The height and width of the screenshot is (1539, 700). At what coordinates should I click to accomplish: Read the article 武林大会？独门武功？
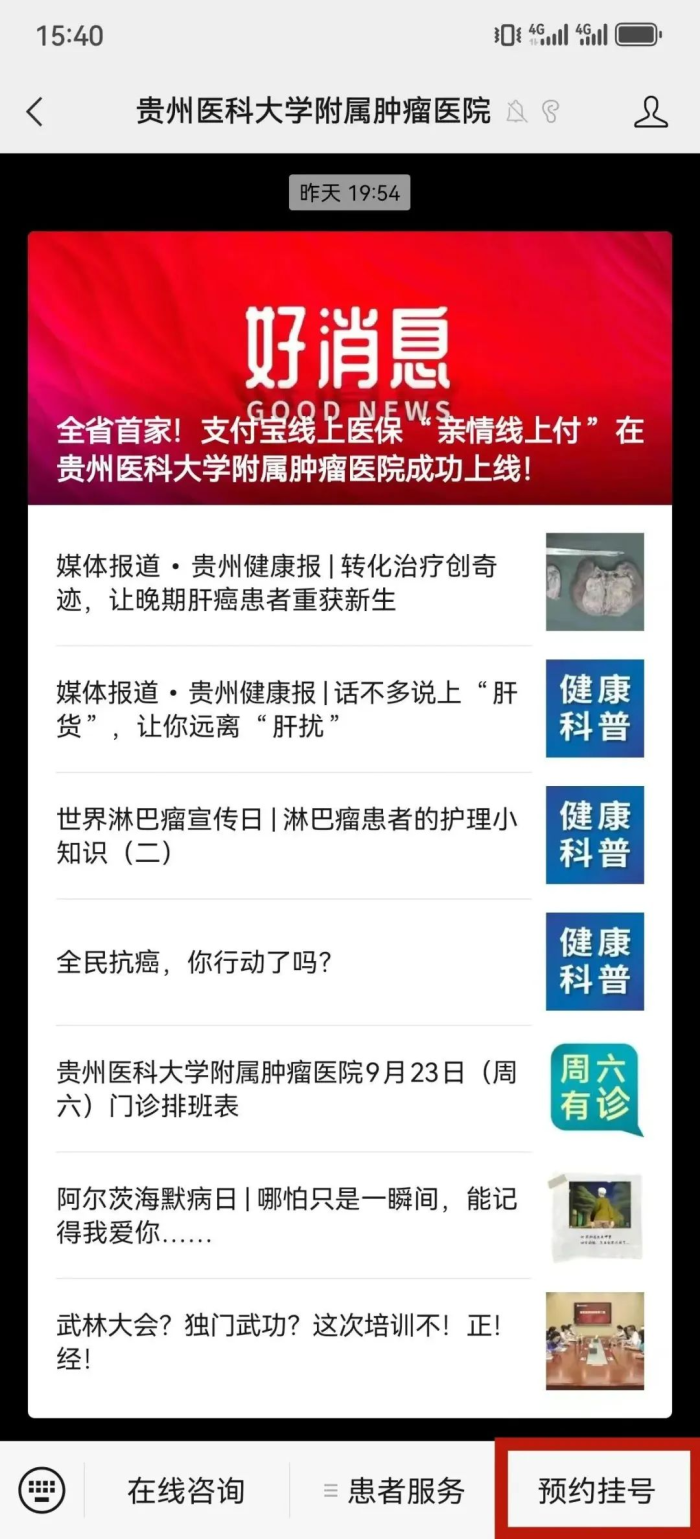point(290,1342)
